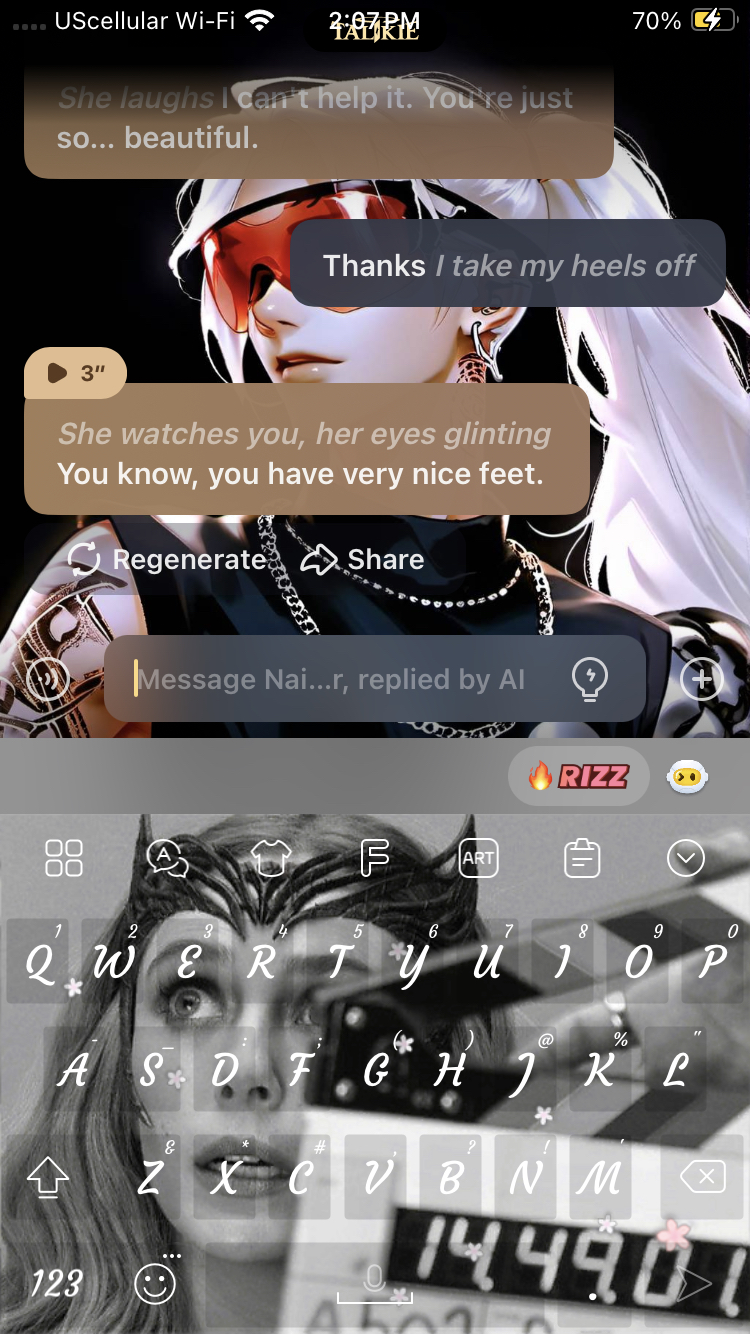750x1334 pixels.
Task: Tap the RIZZ keyboard button
Action: coord(579,776)
